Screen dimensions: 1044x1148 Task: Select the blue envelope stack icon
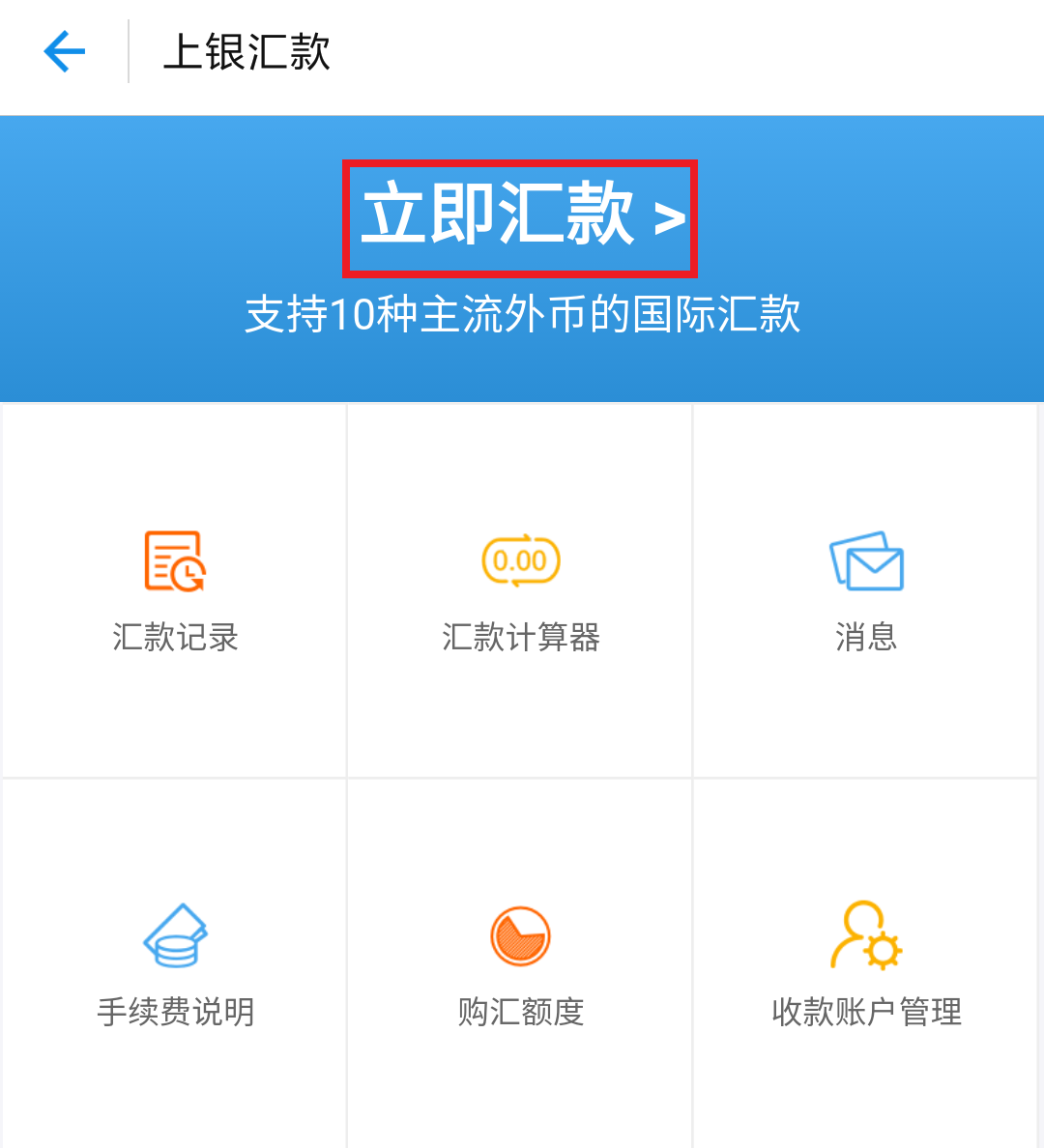pyautogui.click(x=867, y=560)
